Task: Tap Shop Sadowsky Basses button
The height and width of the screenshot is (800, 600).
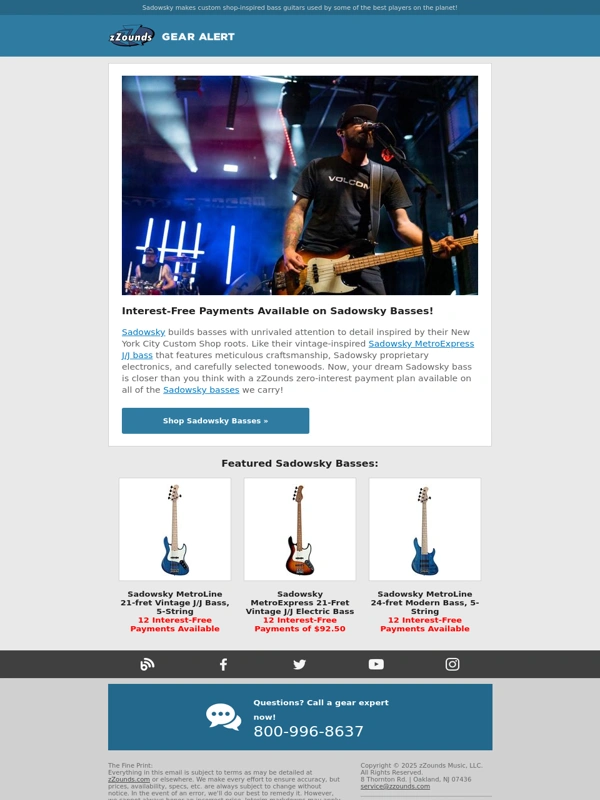Action: [215, 421]
